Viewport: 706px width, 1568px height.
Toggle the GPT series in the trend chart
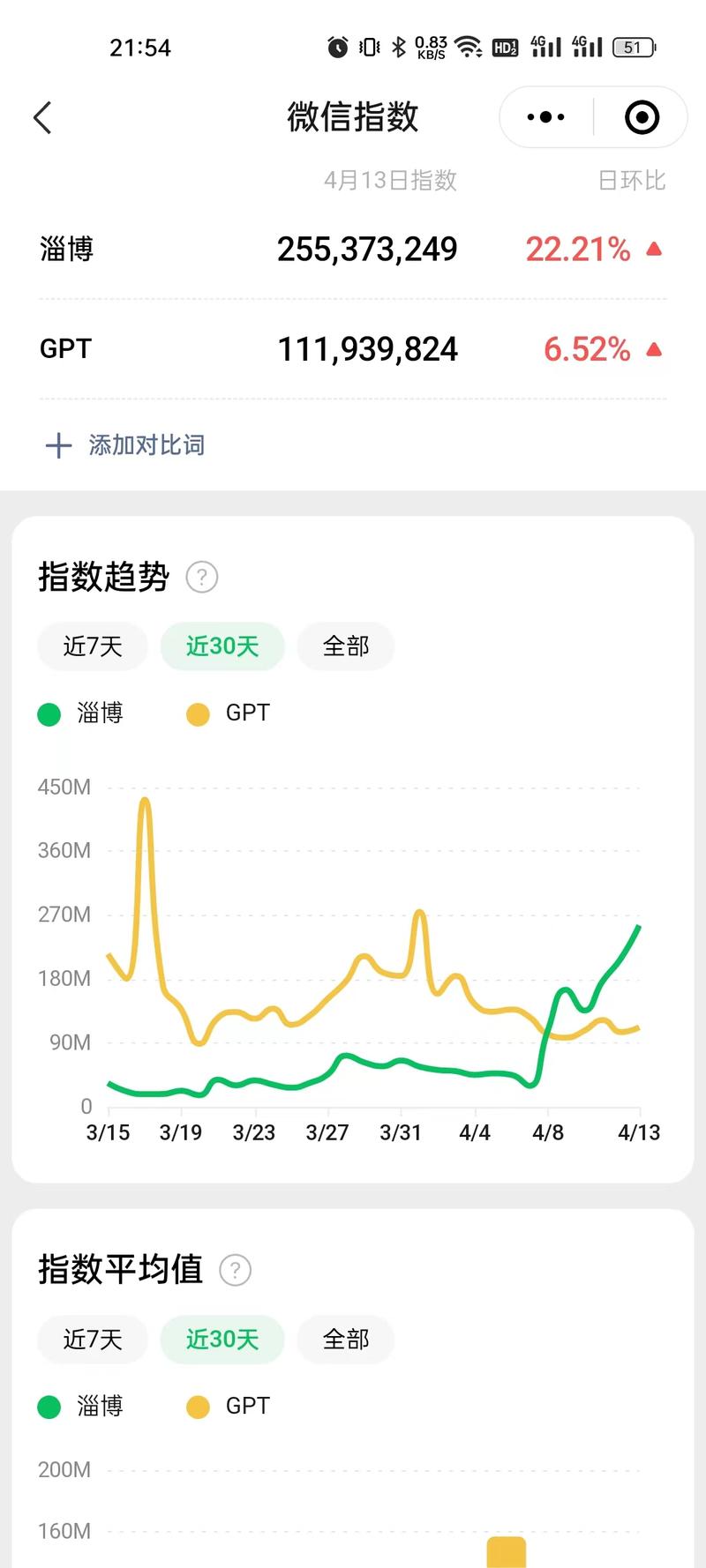pyautogui.click(x=230, y=713)
